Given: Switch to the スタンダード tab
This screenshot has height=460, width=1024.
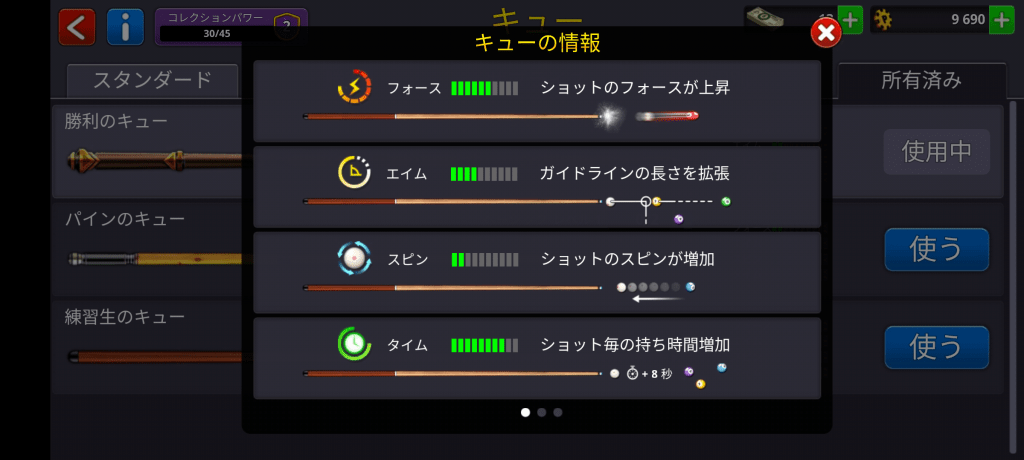Looking at the screenshot, I should [x=152, y=80].
